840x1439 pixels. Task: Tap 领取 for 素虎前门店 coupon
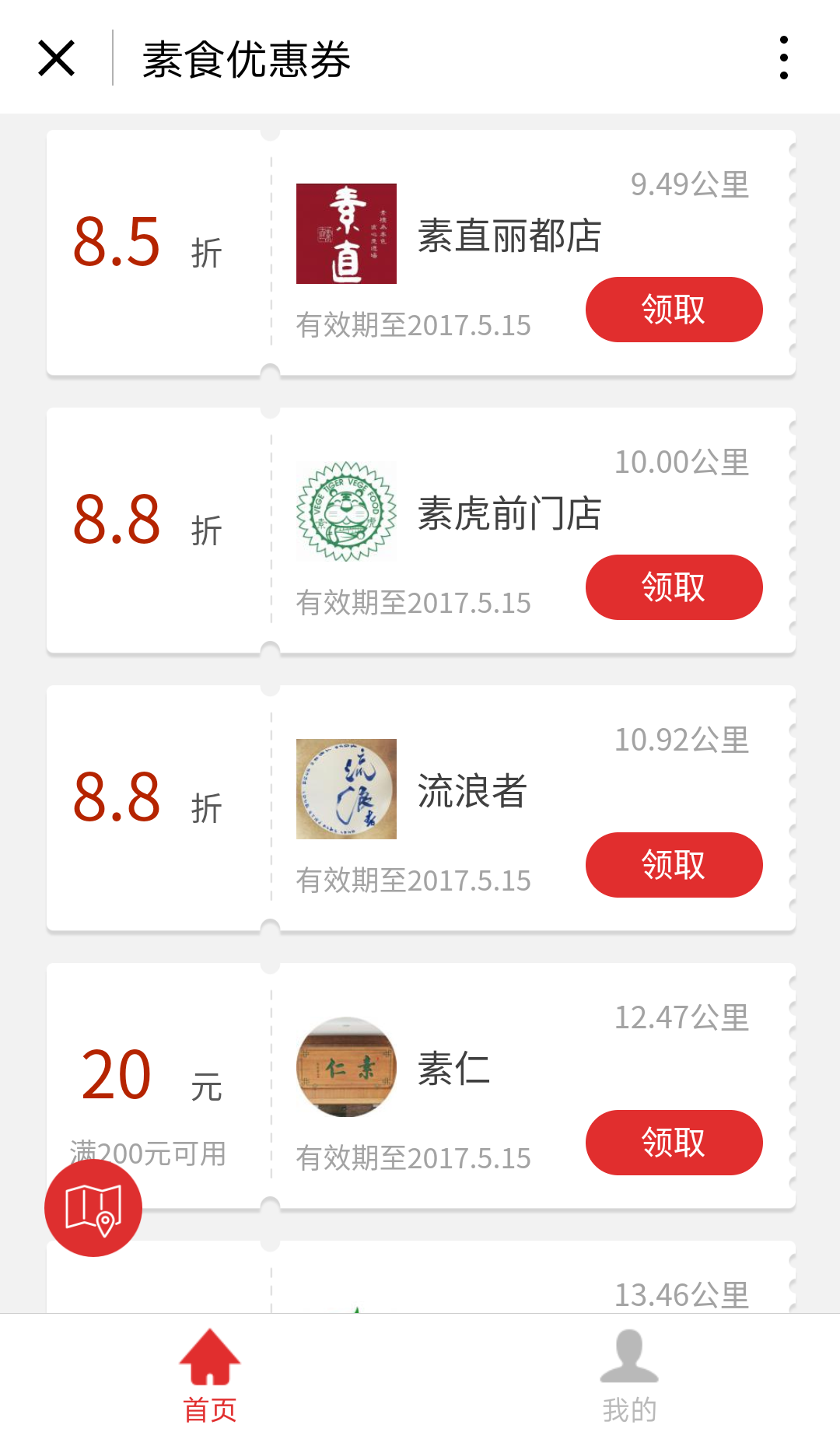point(674,587)
